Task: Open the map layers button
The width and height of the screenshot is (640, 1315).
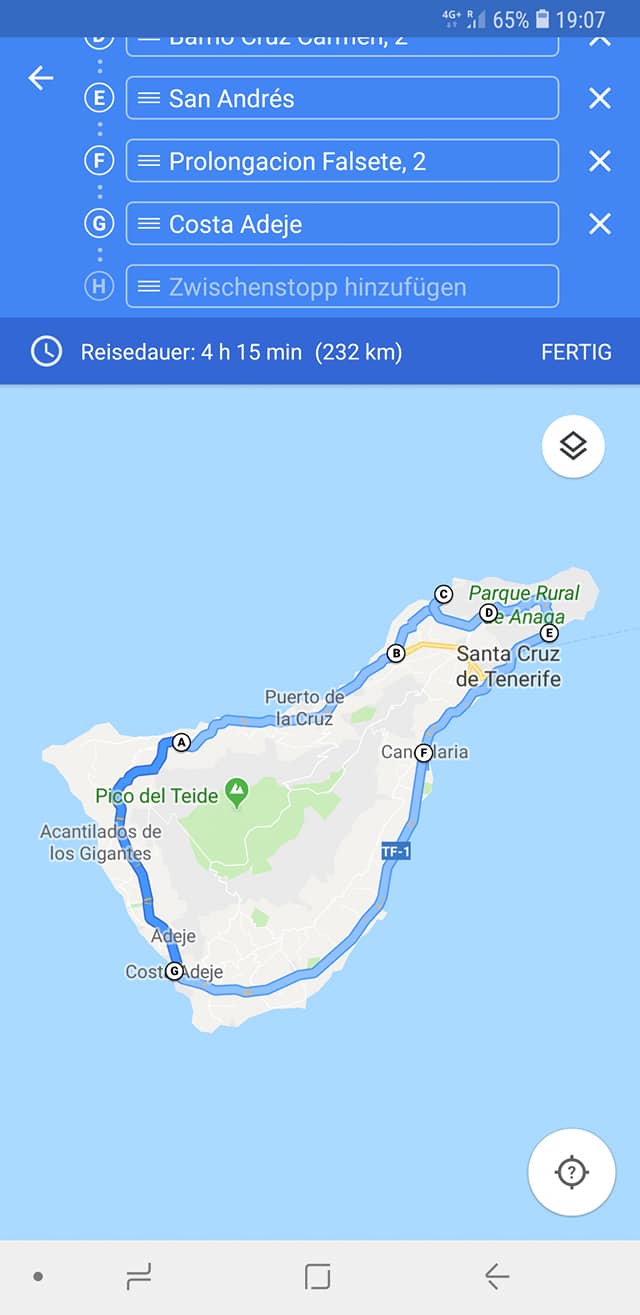Action: click(573, 446)
